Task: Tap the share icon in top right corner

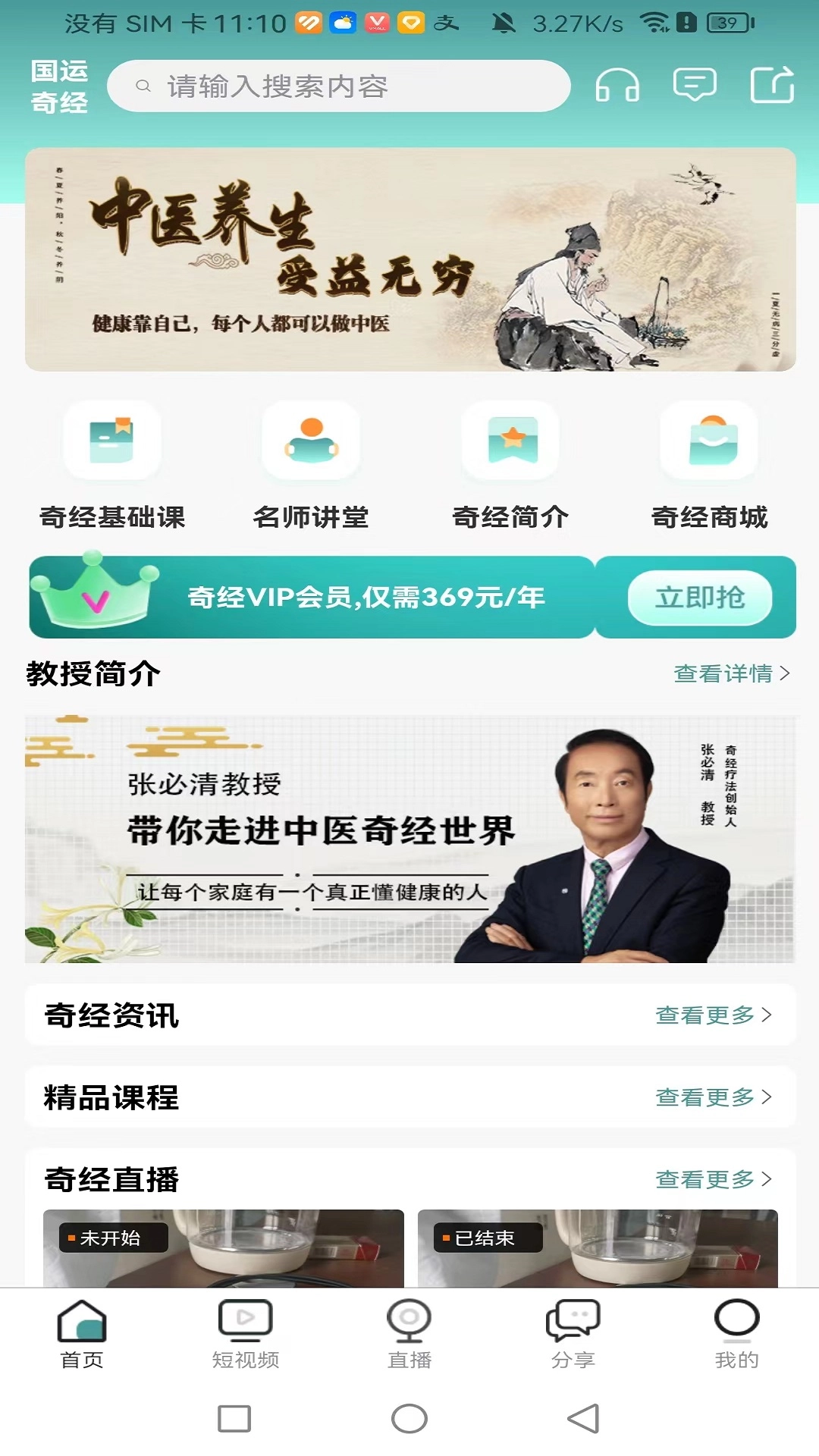Action: click(773, 85)
